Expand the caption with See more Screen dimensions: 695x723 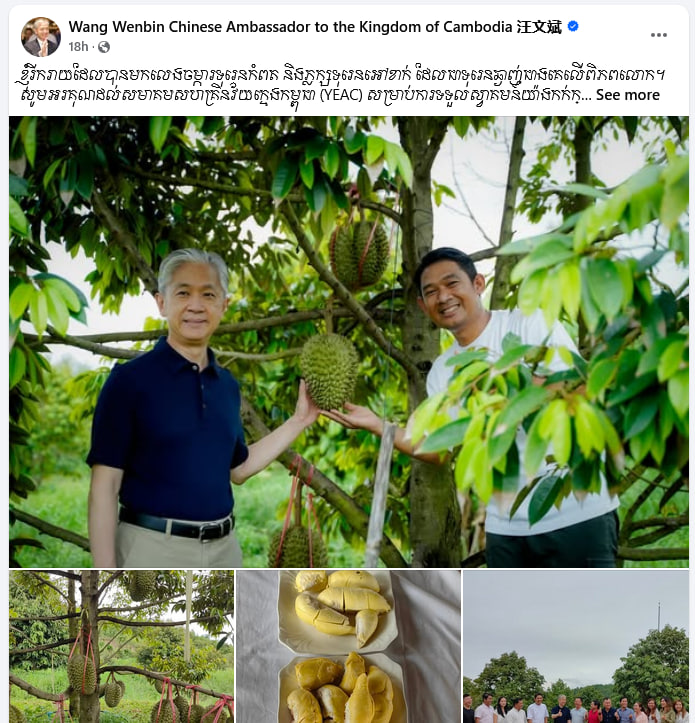pyautogui.click(x=627, y=95)
